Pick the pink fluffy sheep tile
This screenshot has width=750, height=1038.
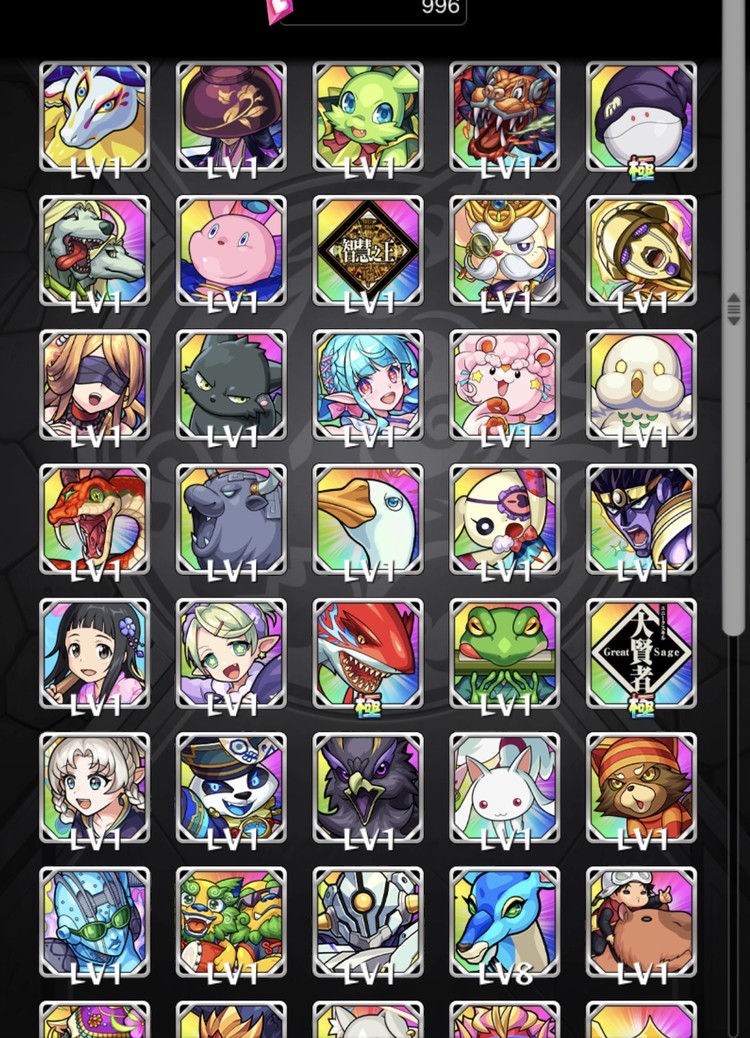pos(505,385)
